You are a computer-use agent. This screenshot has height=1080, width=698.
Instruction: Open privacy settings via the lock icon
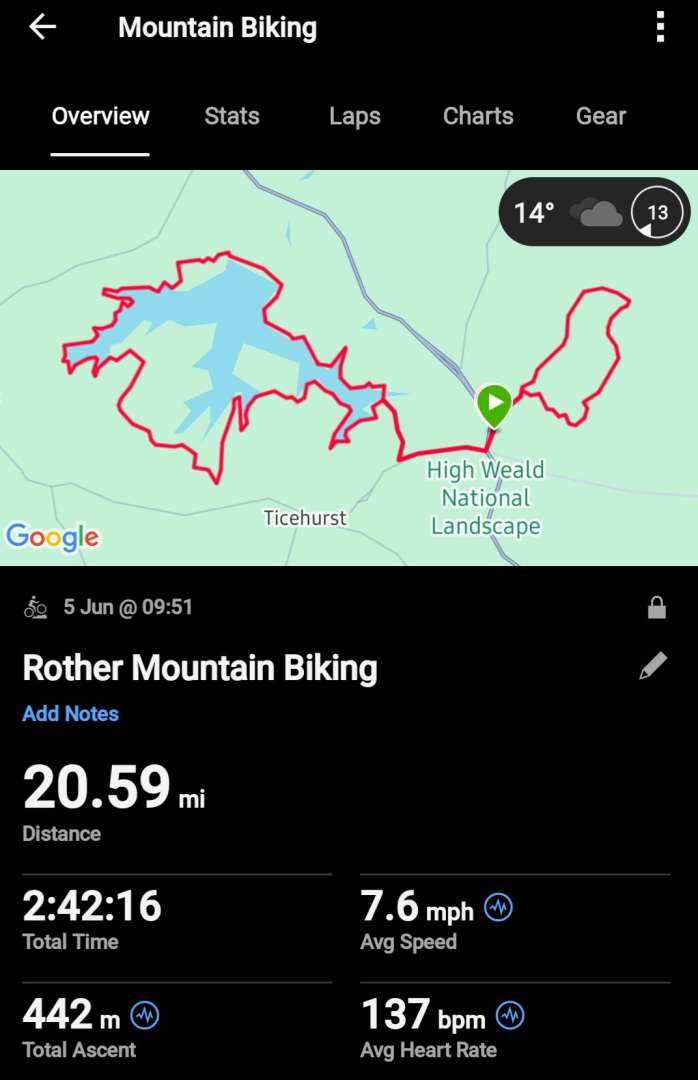pos(657,607)
